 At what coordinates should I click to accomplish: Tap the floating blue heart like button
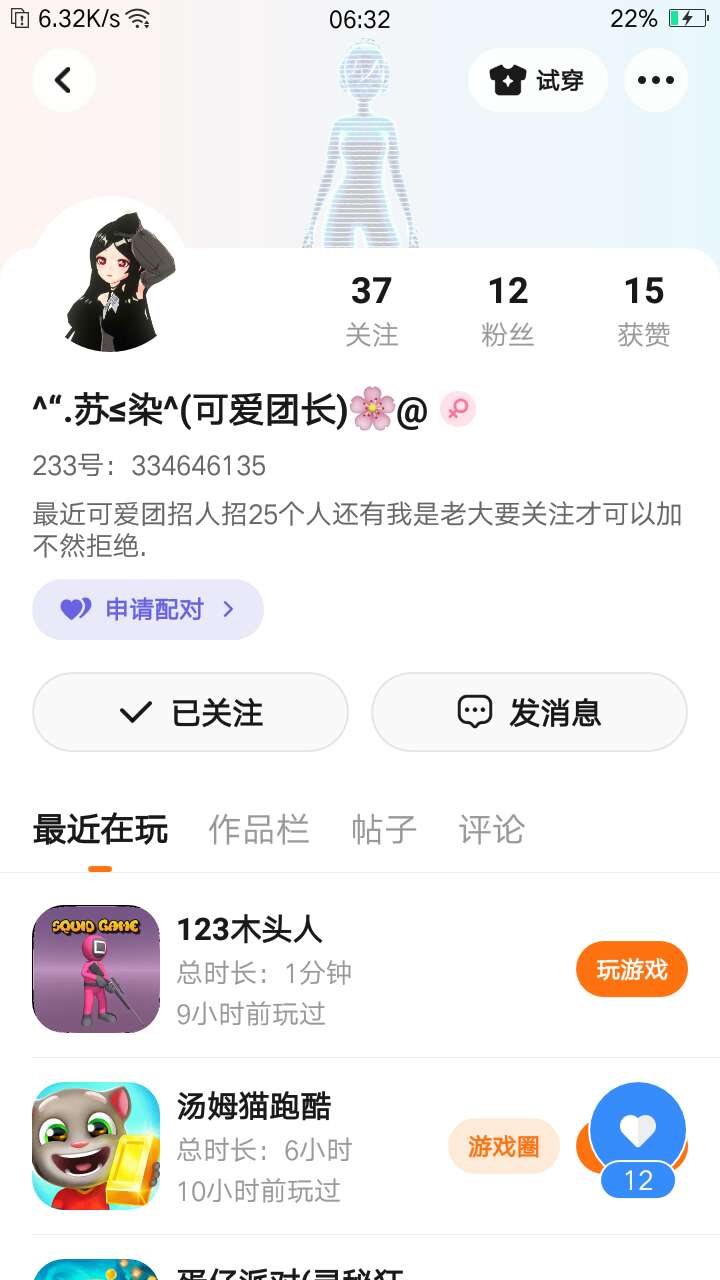click(x=638, y=1130)
